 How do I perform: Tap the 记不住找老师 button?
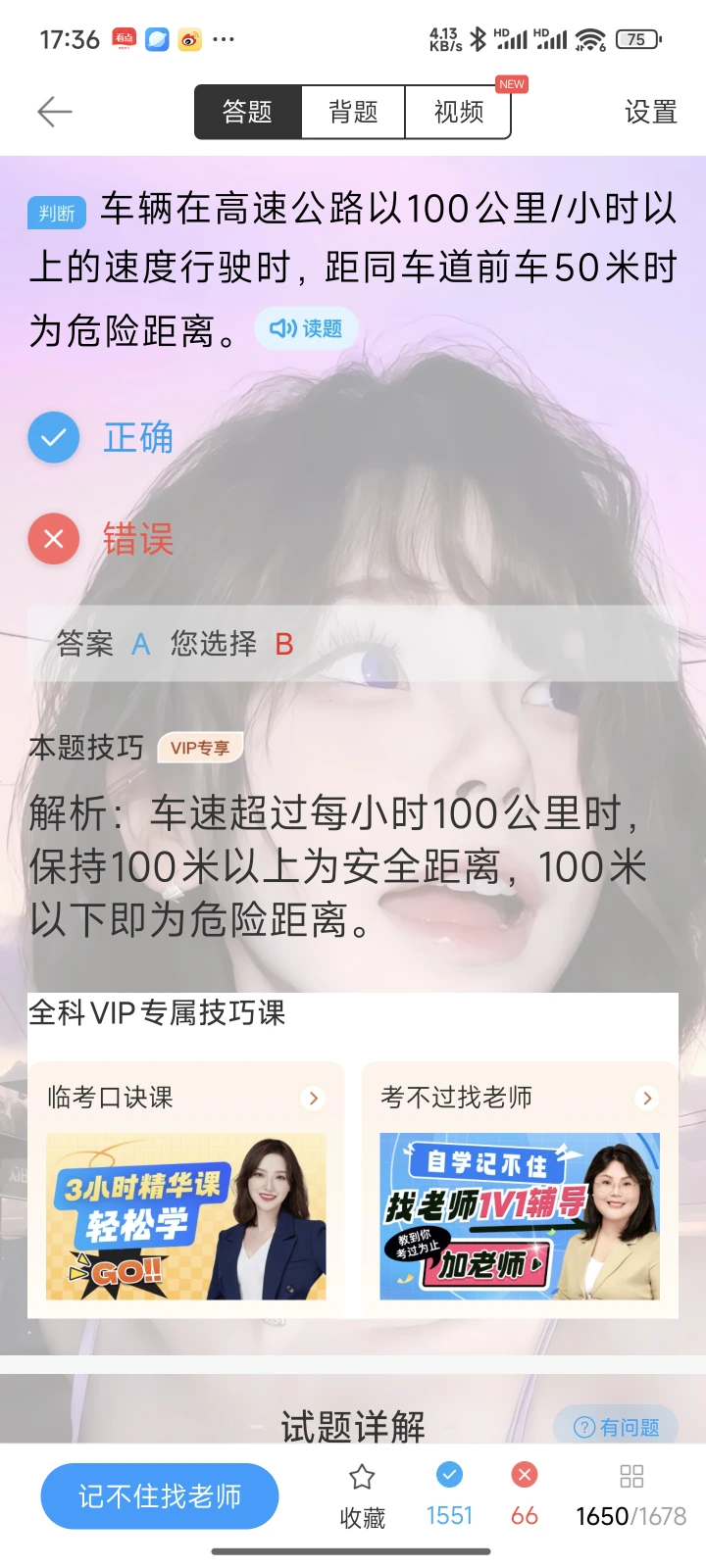[x=160, y=1495]
